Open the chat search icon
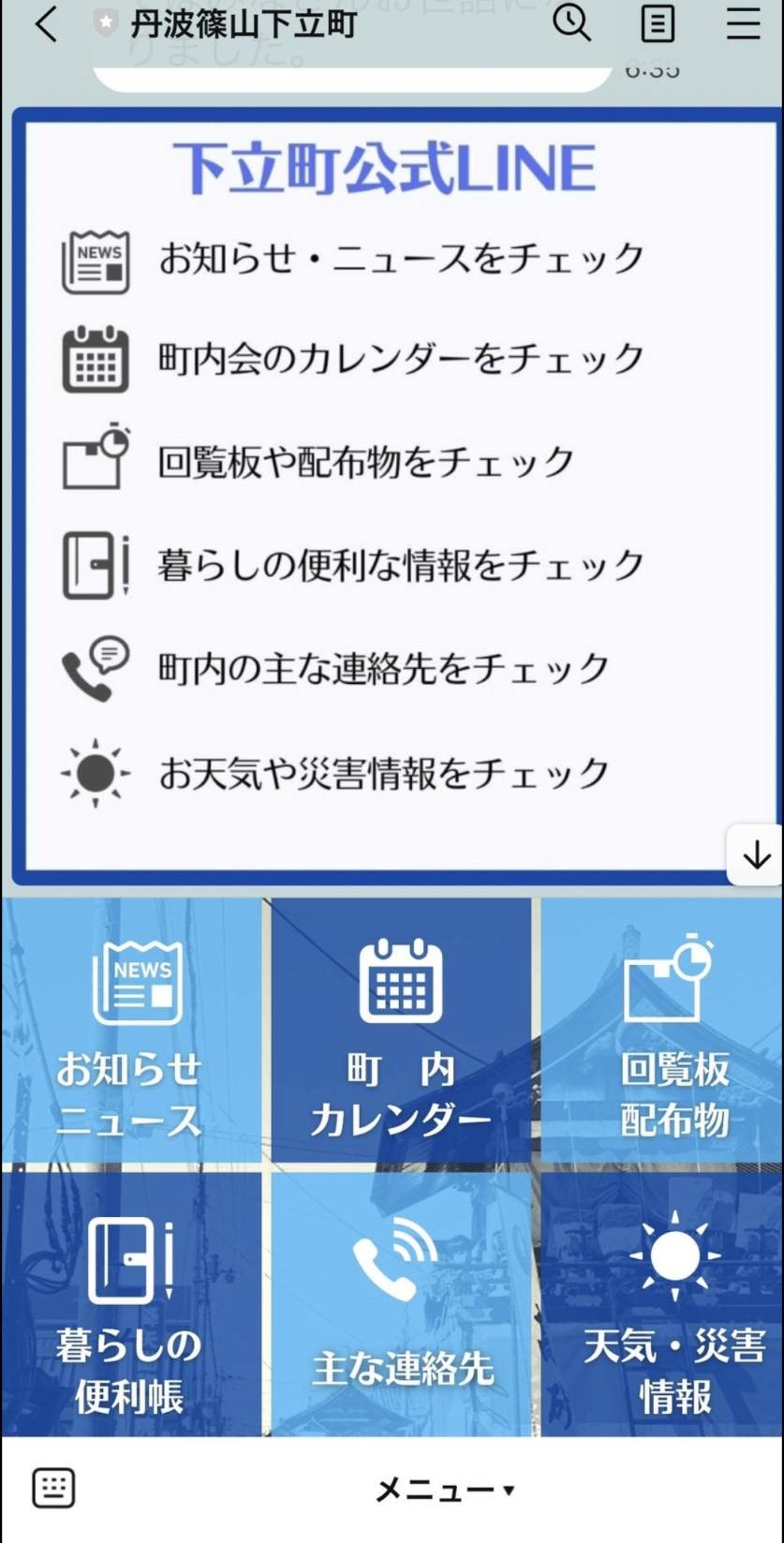 [x=571, y=22]
